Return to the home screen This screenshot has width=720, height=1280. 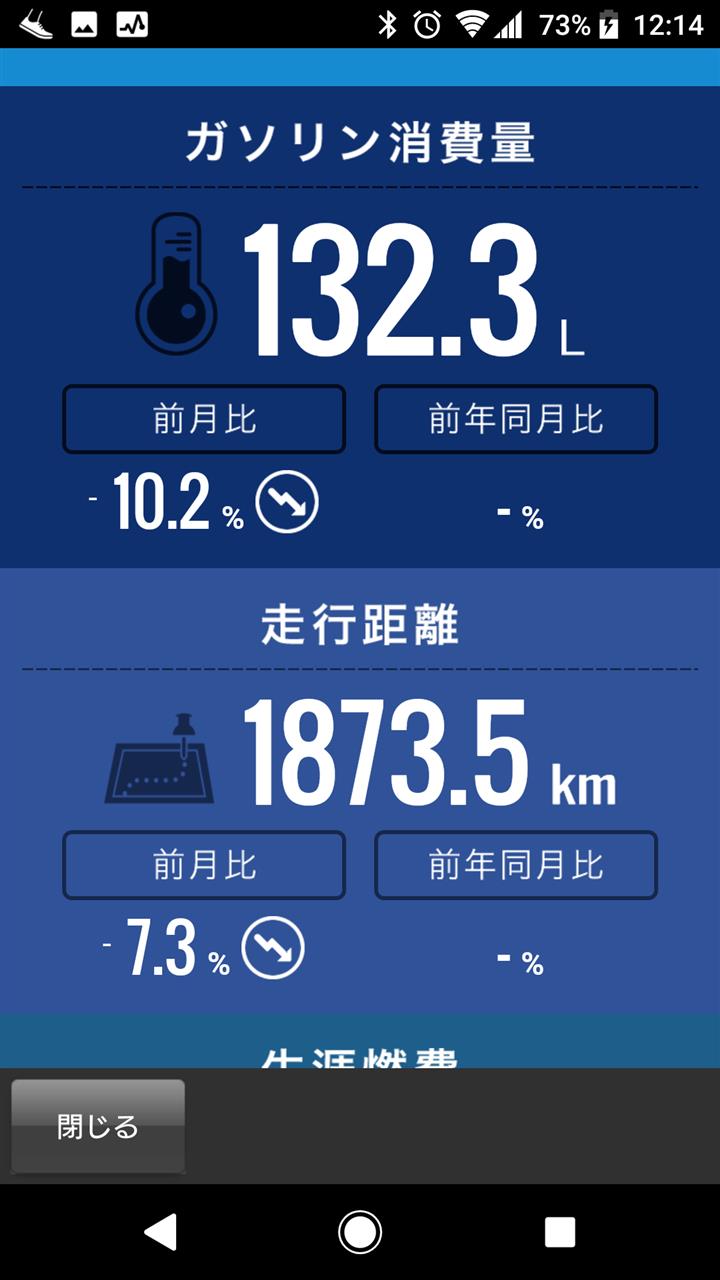click(x=360, y=1232)
